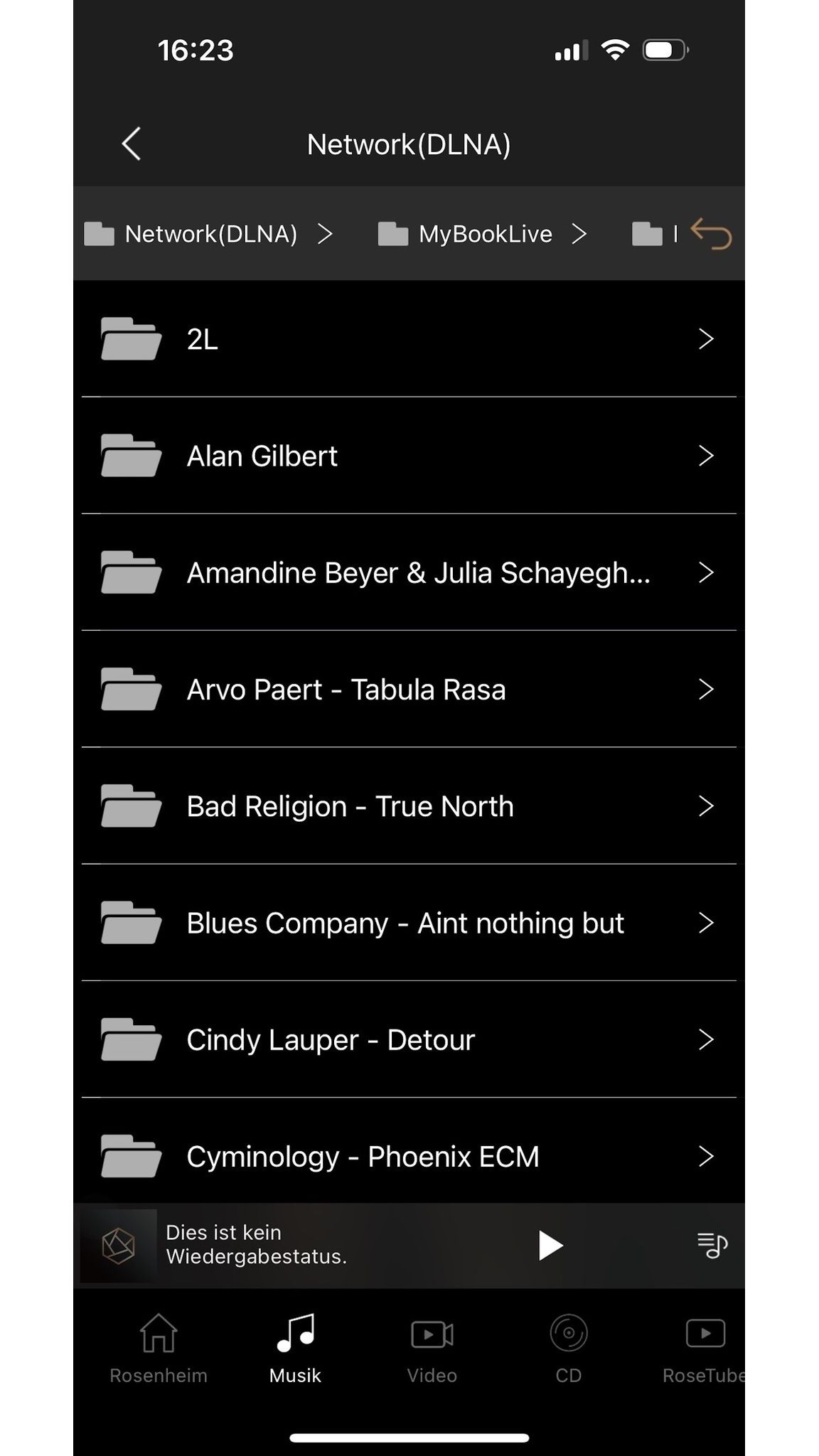Viewport: 819px width, 1456px height.
Task: Open Bad Religion - True North folder
Action: pos(409,806)
